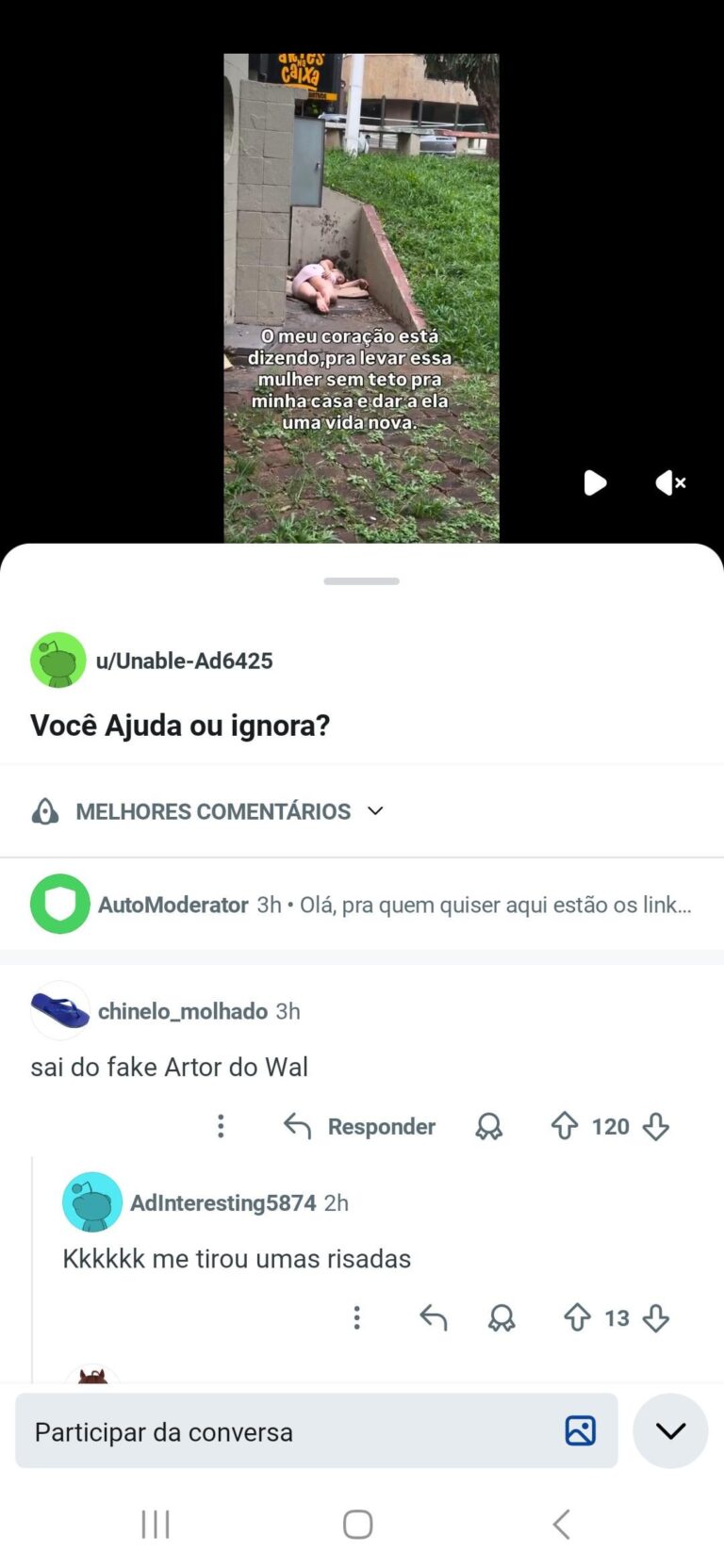
Task: Downvote chinelo_molhado's comment
Action: click(x=656, y=1126)
